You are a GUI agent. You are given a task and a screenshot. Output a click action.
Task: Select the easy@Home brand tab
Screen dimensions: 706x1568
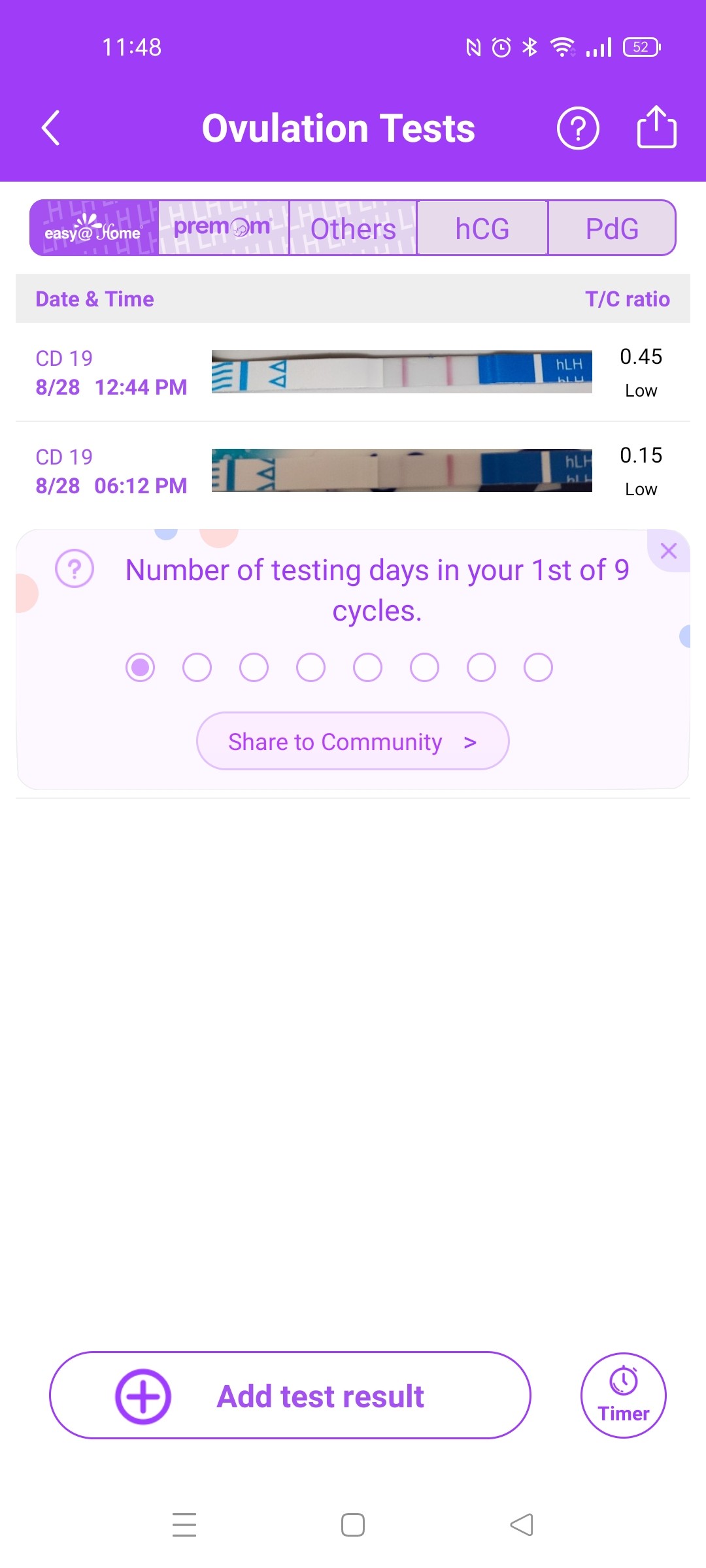click(94, 228)
